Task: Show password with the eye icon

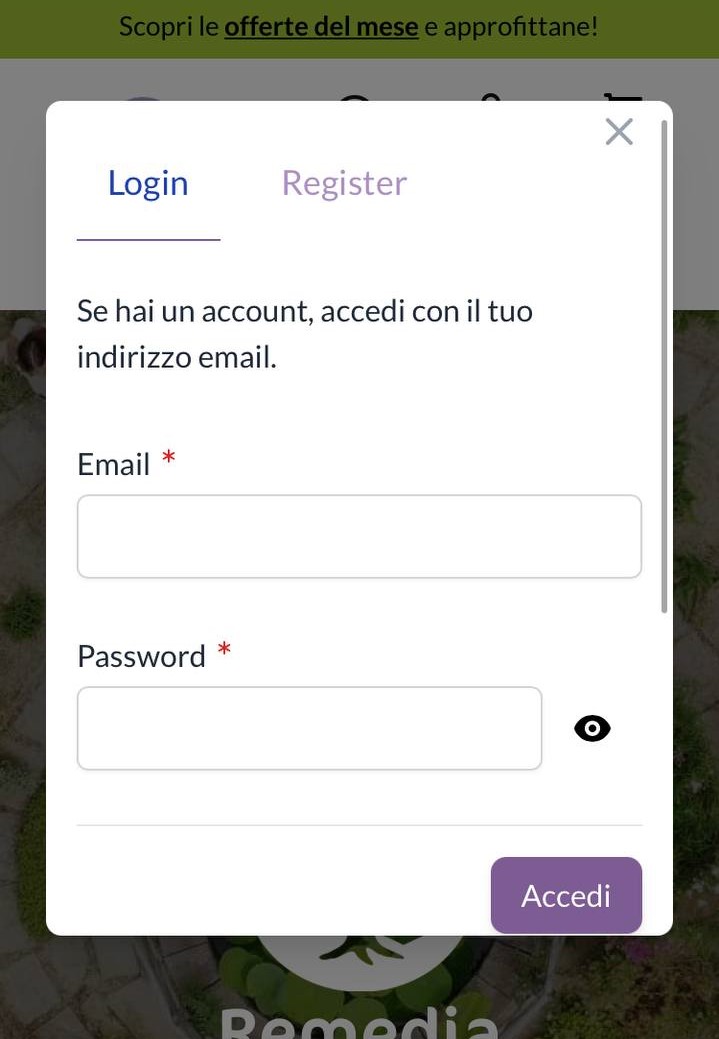Action: coord(592,729)
